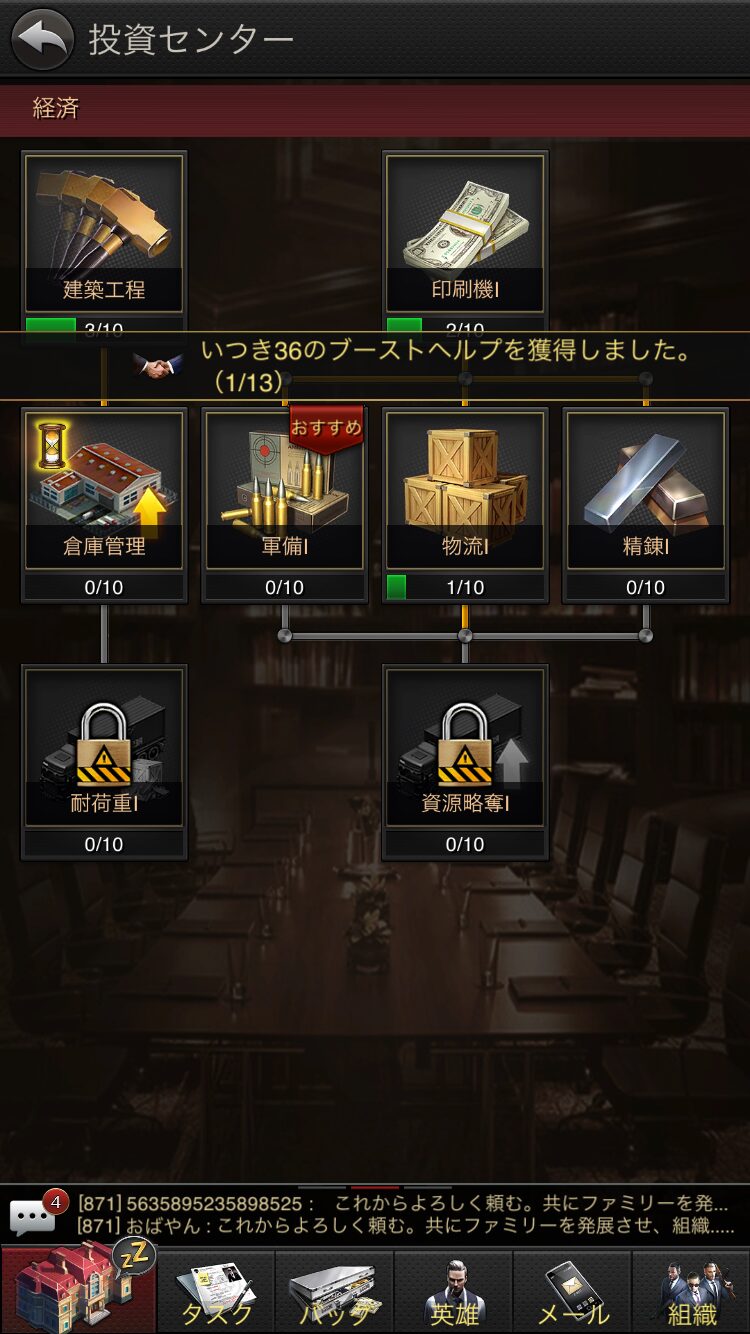
Task: Switch to the タスク tab
Action: click(x=216, y=1292)
